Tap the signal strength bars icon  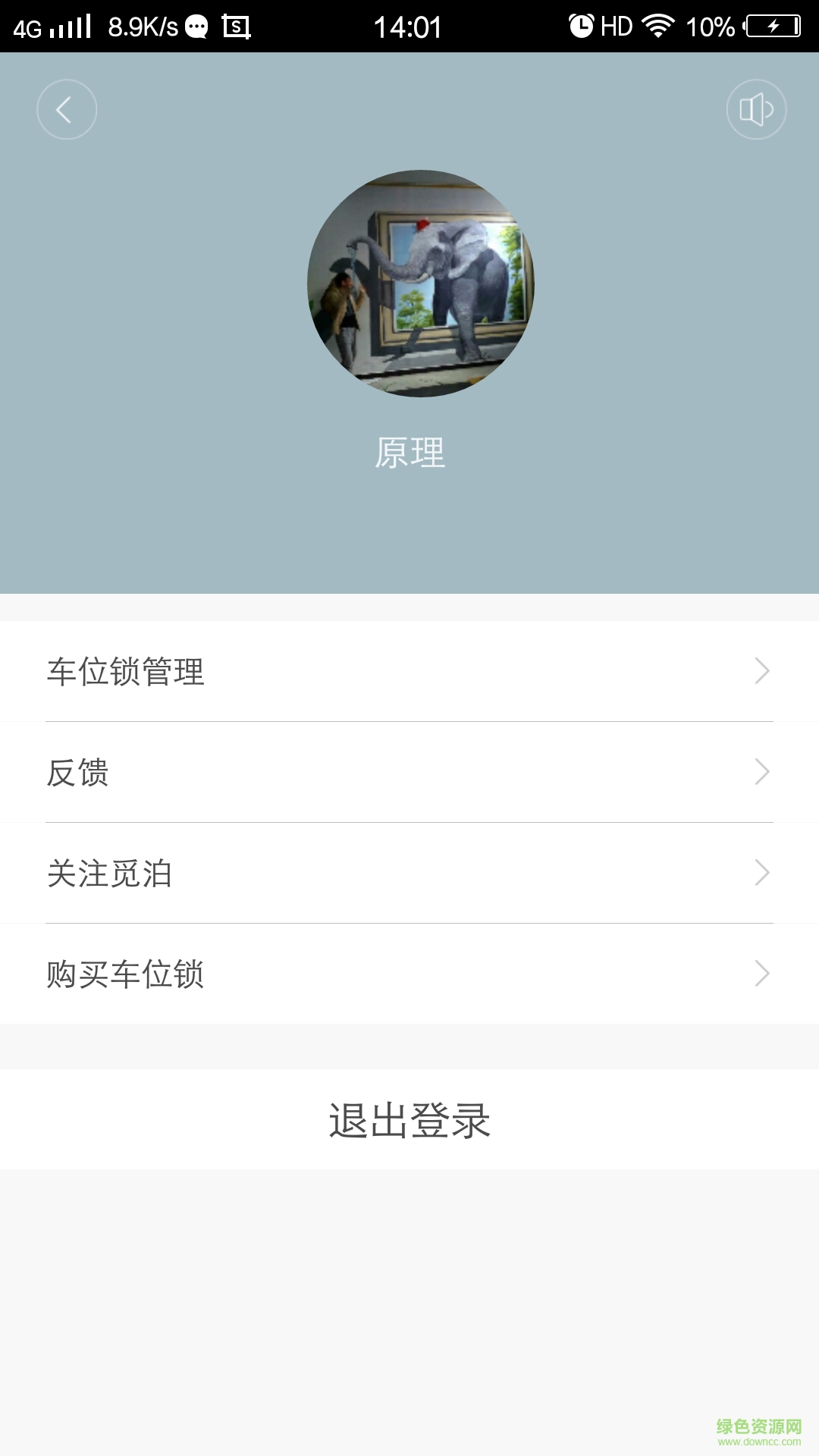67,25
